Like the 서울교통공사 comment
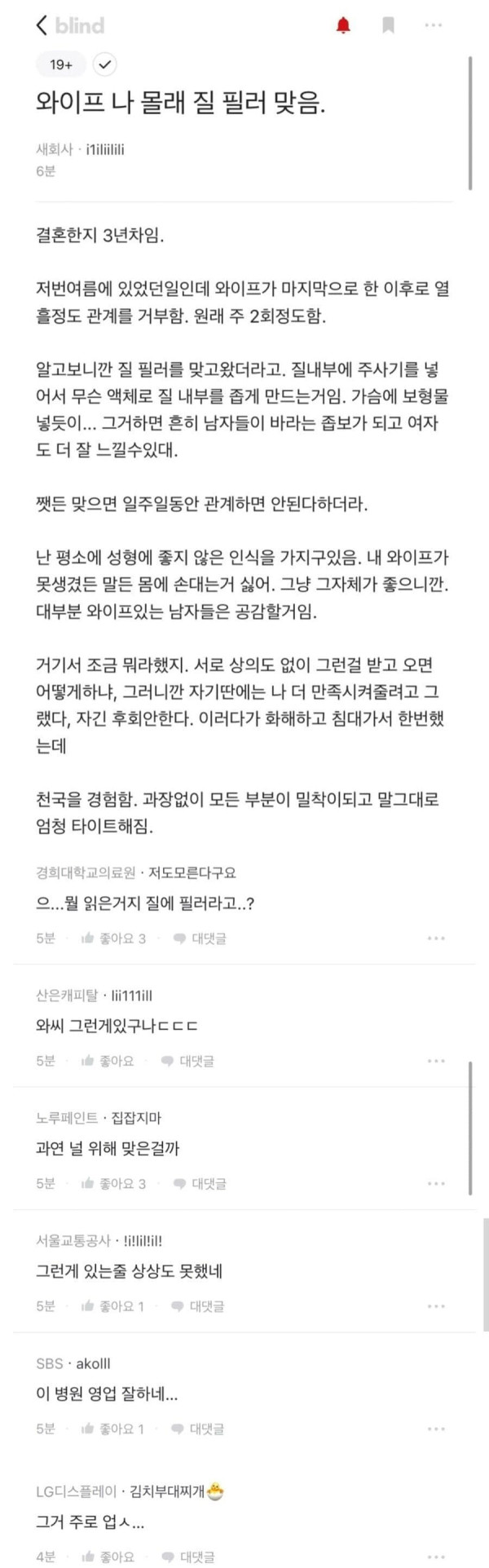The width and height of the screenshot is (489, 1568). click(113, 1305)
